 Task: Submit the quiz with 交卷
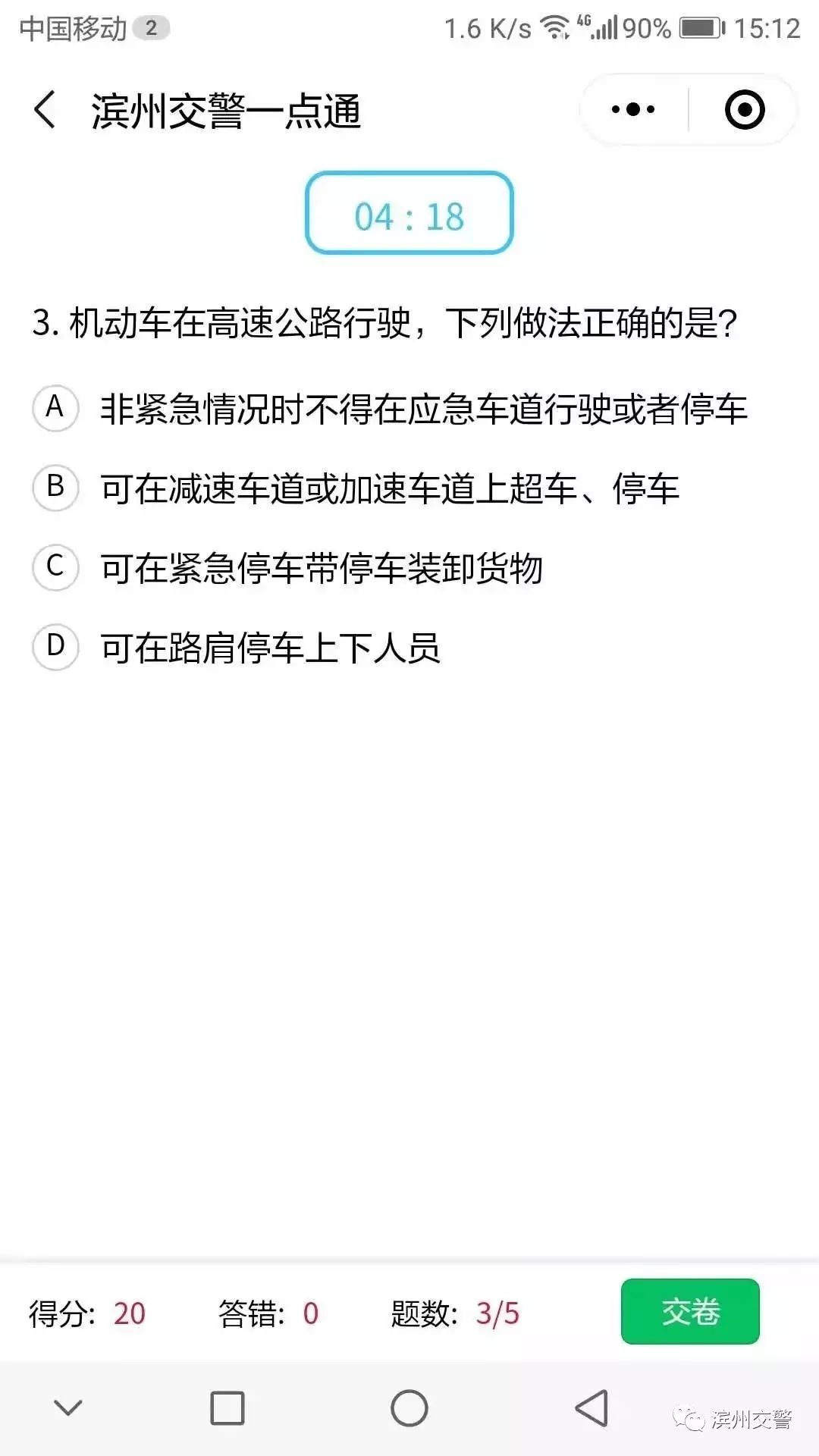pyautogui.click(x=689, y=1311)
